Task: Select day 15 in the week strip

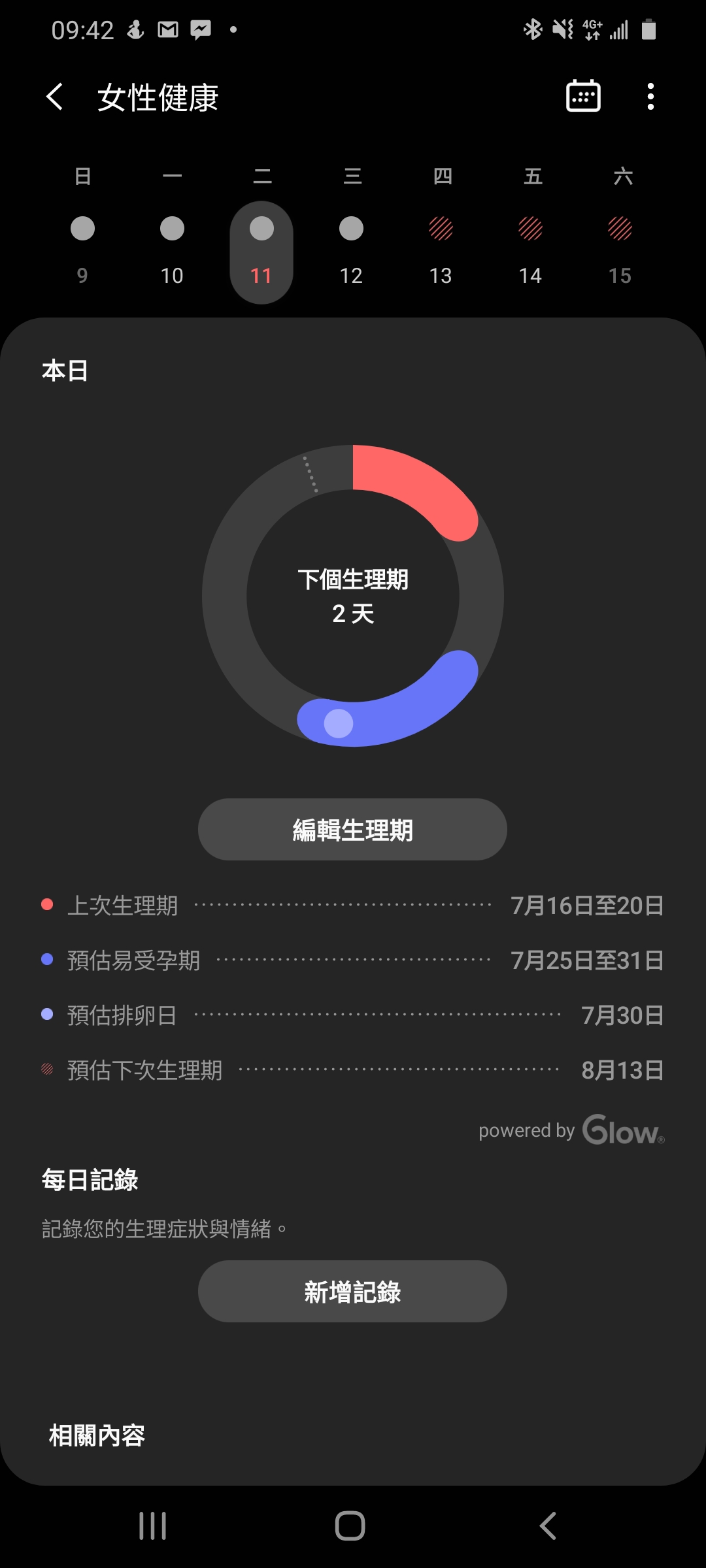Action: (620, 252)
